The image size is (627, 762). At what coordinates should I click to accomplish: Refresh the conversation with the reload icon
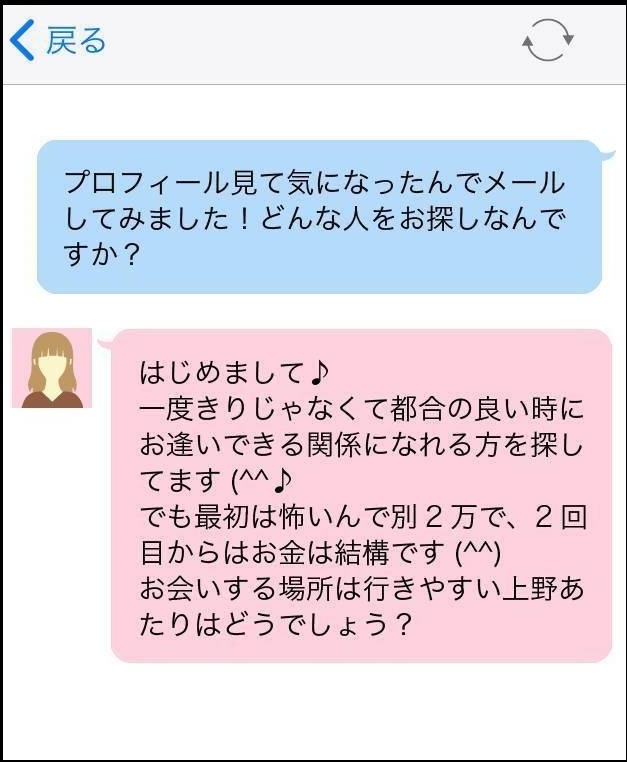[x=547, y=41]
